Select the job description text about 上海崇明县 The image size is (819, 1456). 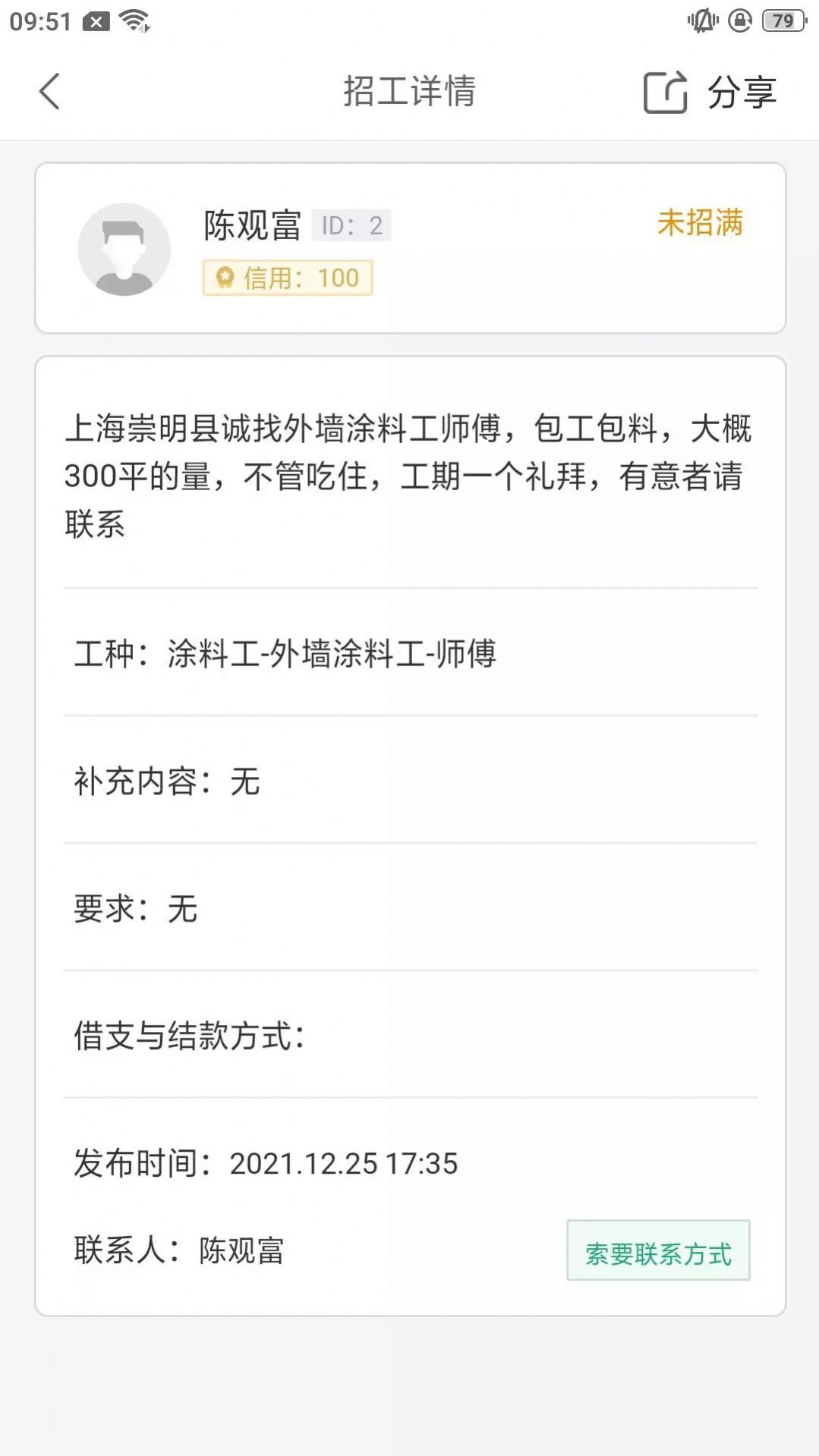[x=408, y=475]
